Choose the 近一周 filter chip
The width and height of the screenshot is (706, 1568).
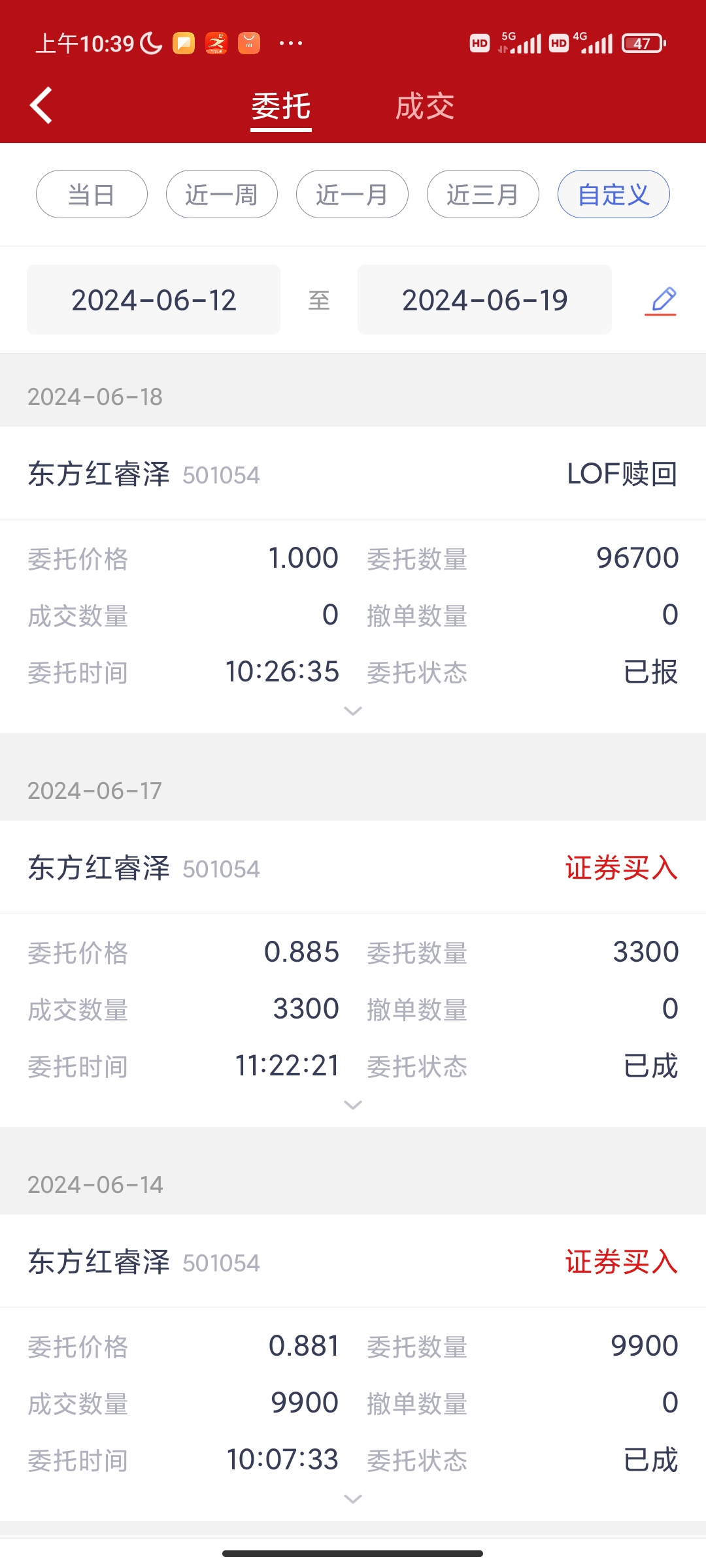click(222, 195)
